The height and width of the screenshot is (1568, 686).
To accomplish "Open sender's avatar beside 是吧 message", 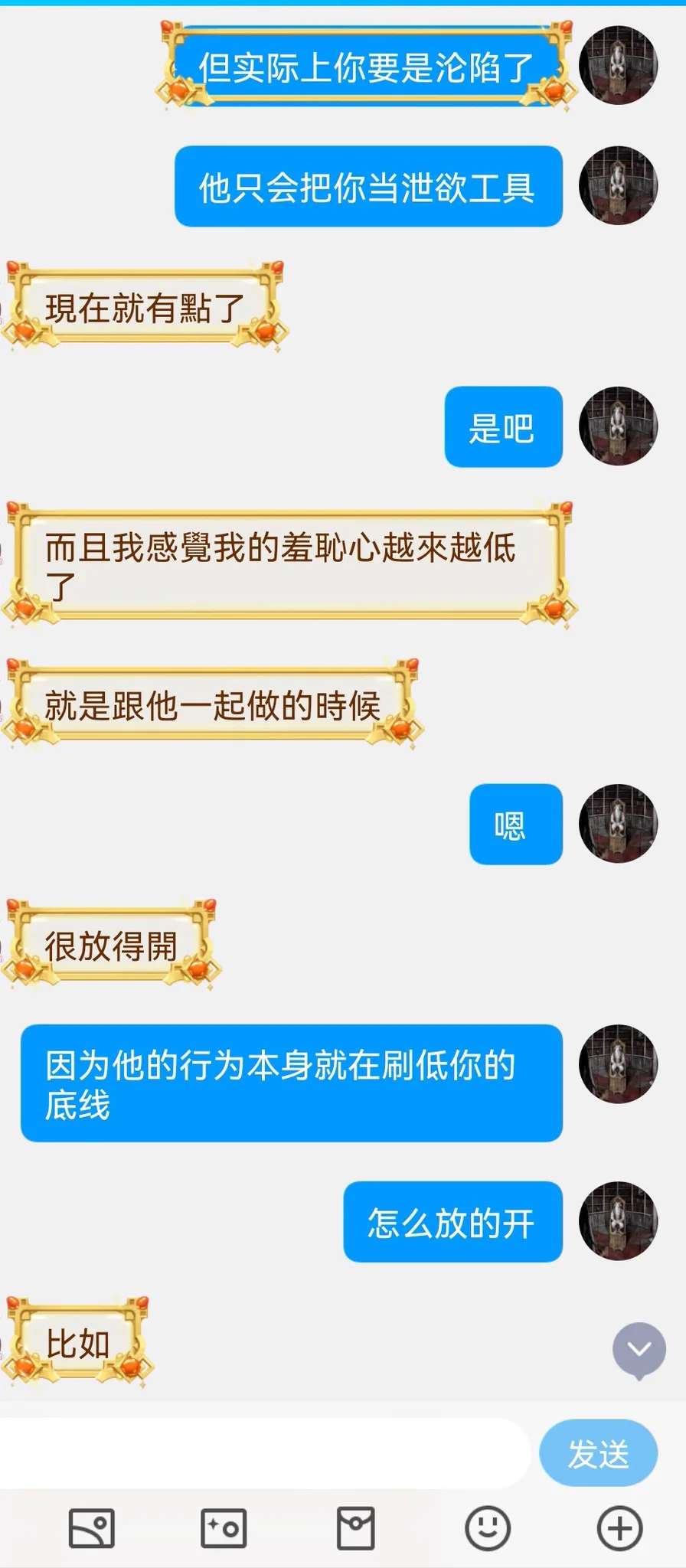I will 619,426.
